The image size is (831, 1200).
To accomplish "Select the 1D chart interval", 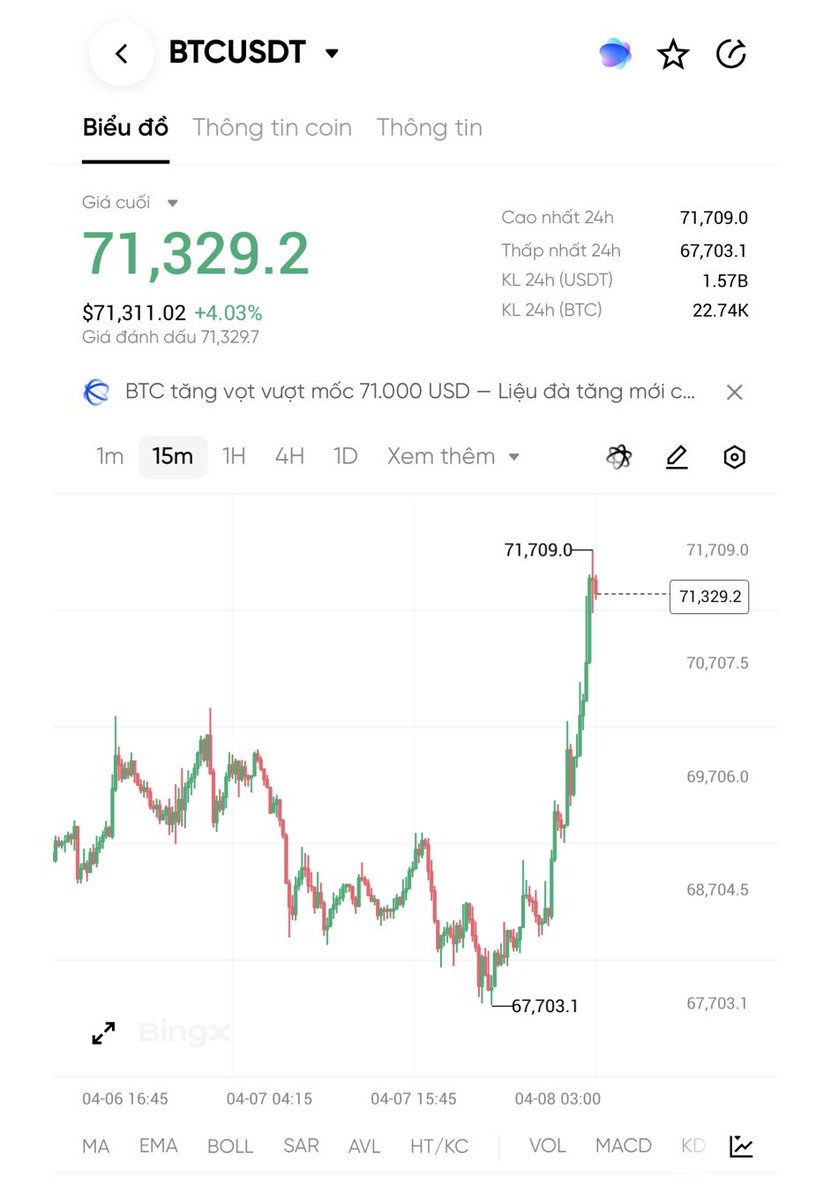I will tap(345, 457).
